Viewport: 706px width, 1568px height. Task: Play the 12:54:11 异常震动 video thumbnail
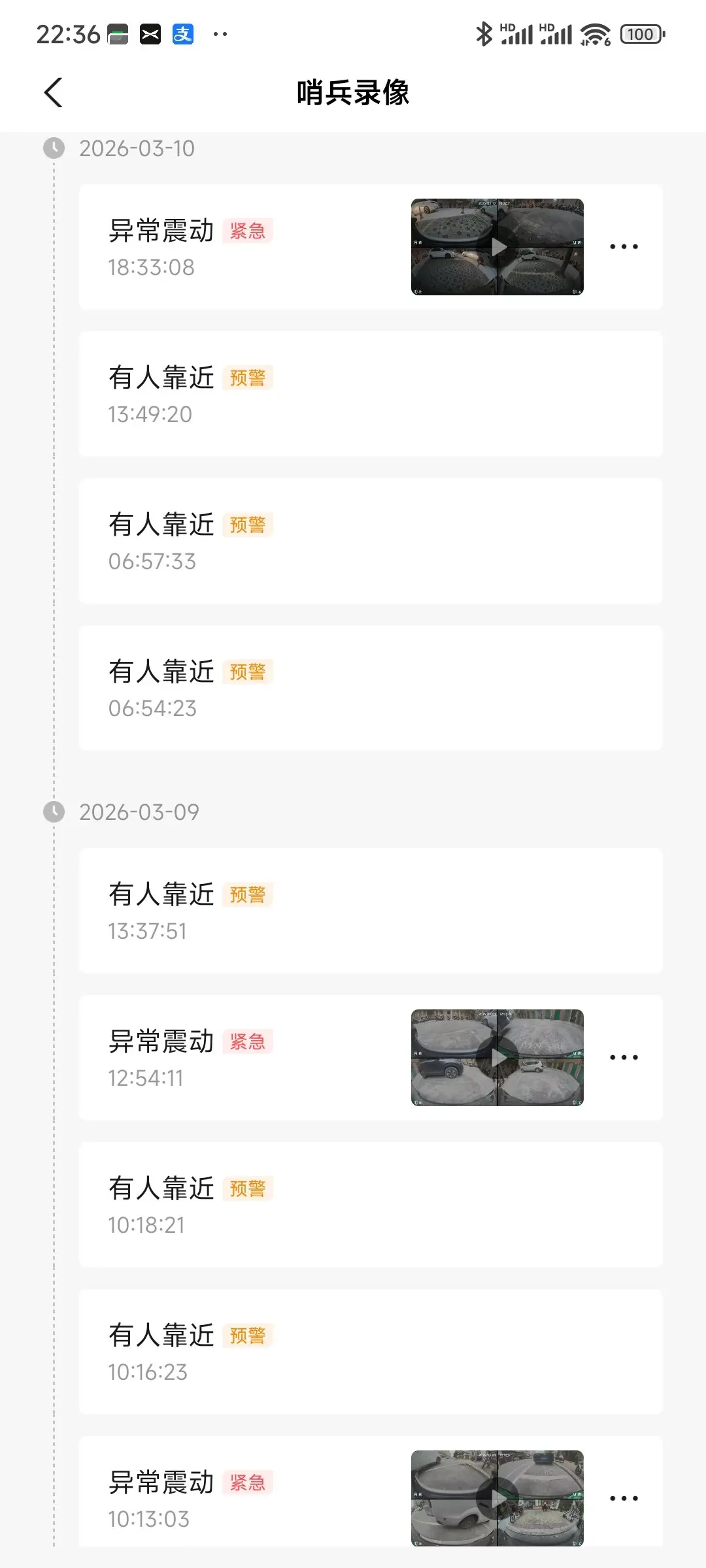[497, 1057]
